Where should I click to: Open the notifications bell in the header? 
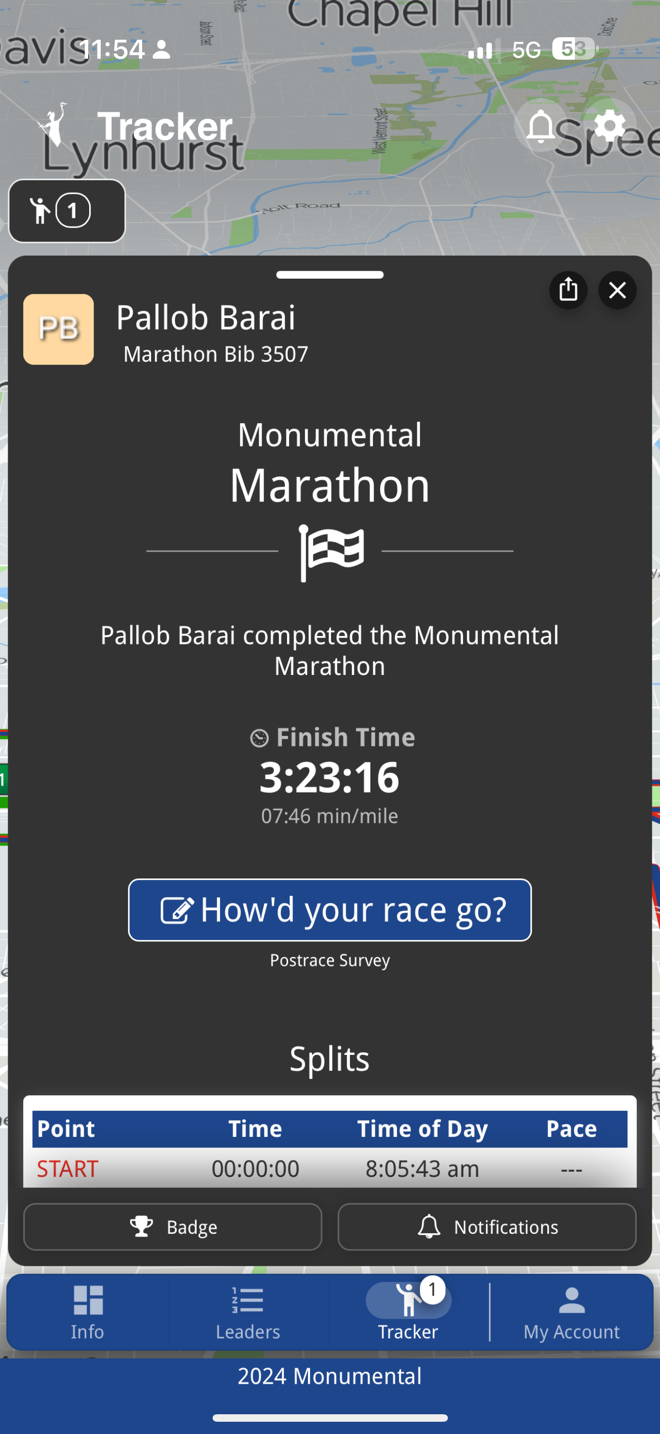click(541, 127)
